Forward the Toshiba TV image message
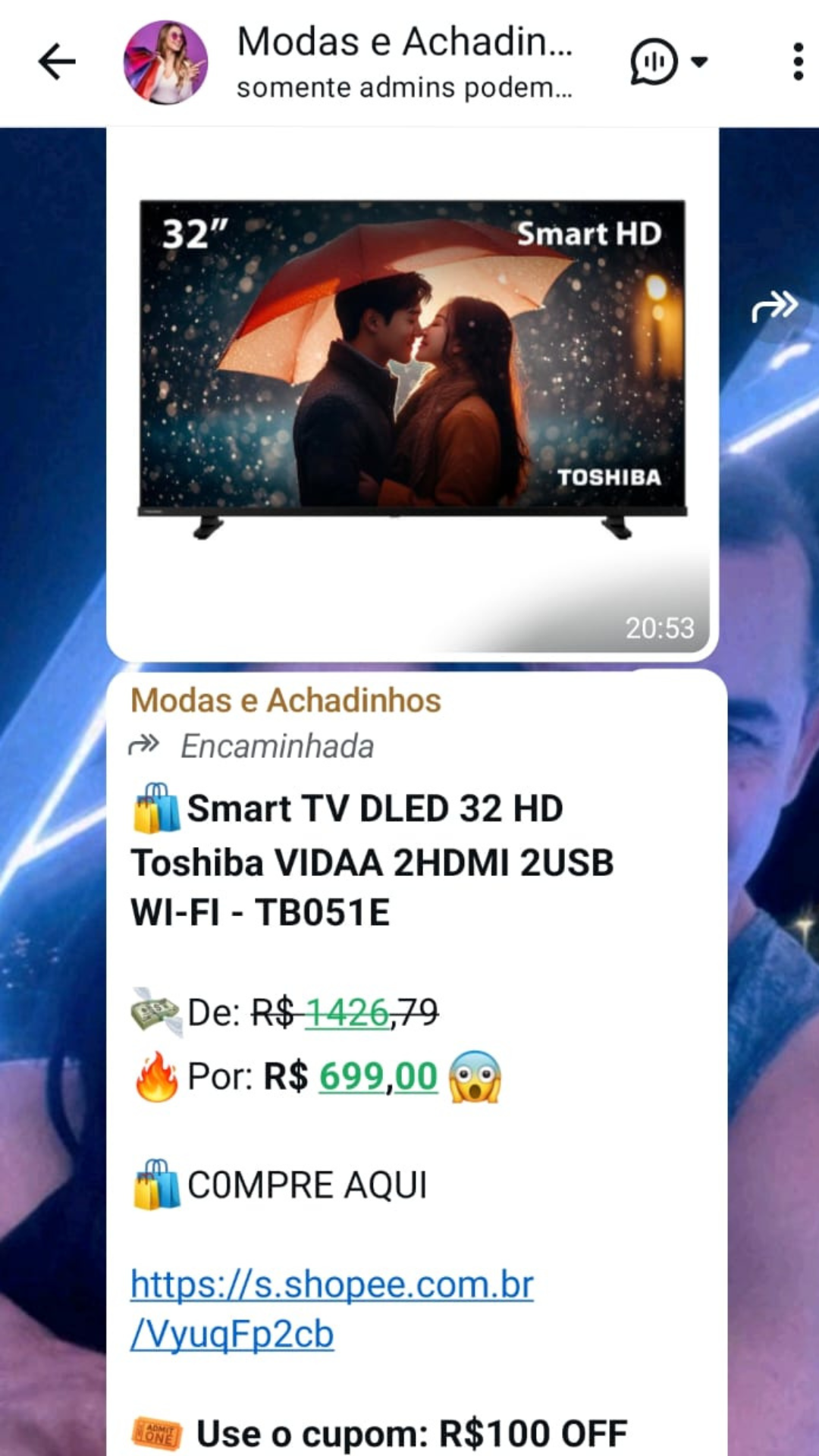819x1456 pixels. 773,307
